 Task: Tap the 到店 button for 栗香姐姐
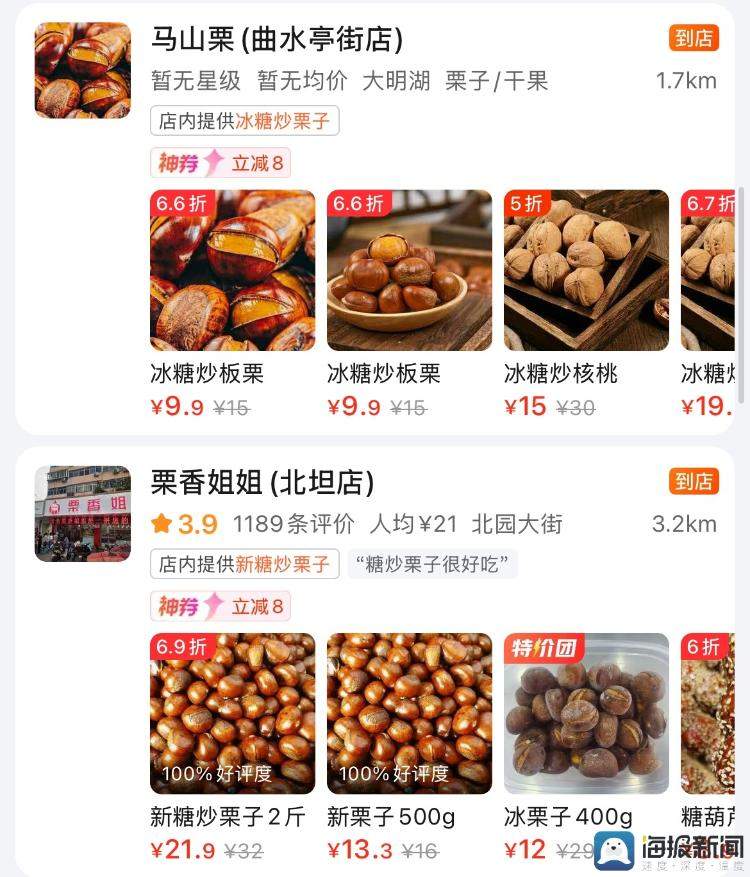[x=693, y=481]
